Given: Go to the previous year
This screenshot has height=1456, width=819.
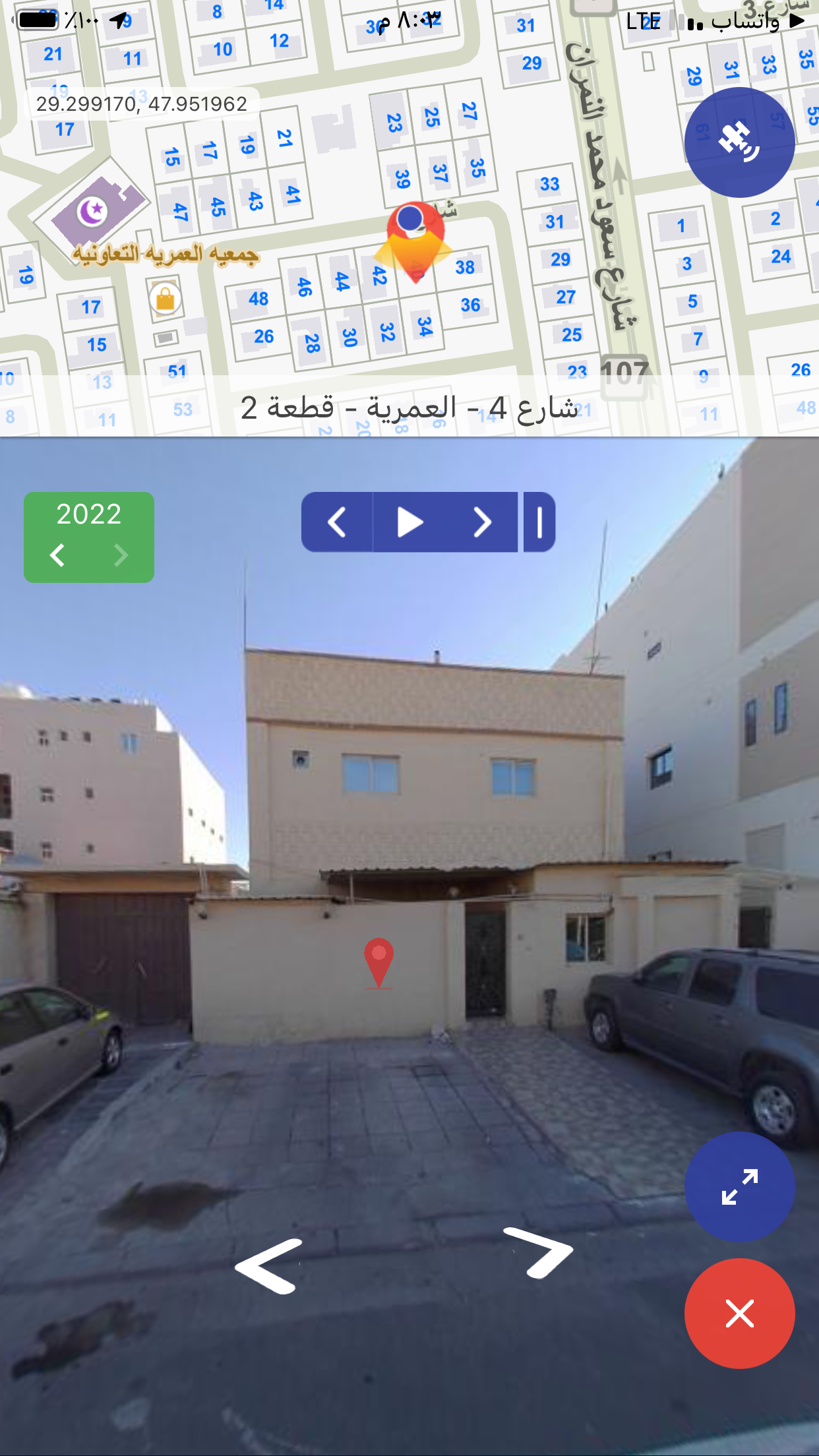Looking at the screenshot, I should tap(57, 555).
